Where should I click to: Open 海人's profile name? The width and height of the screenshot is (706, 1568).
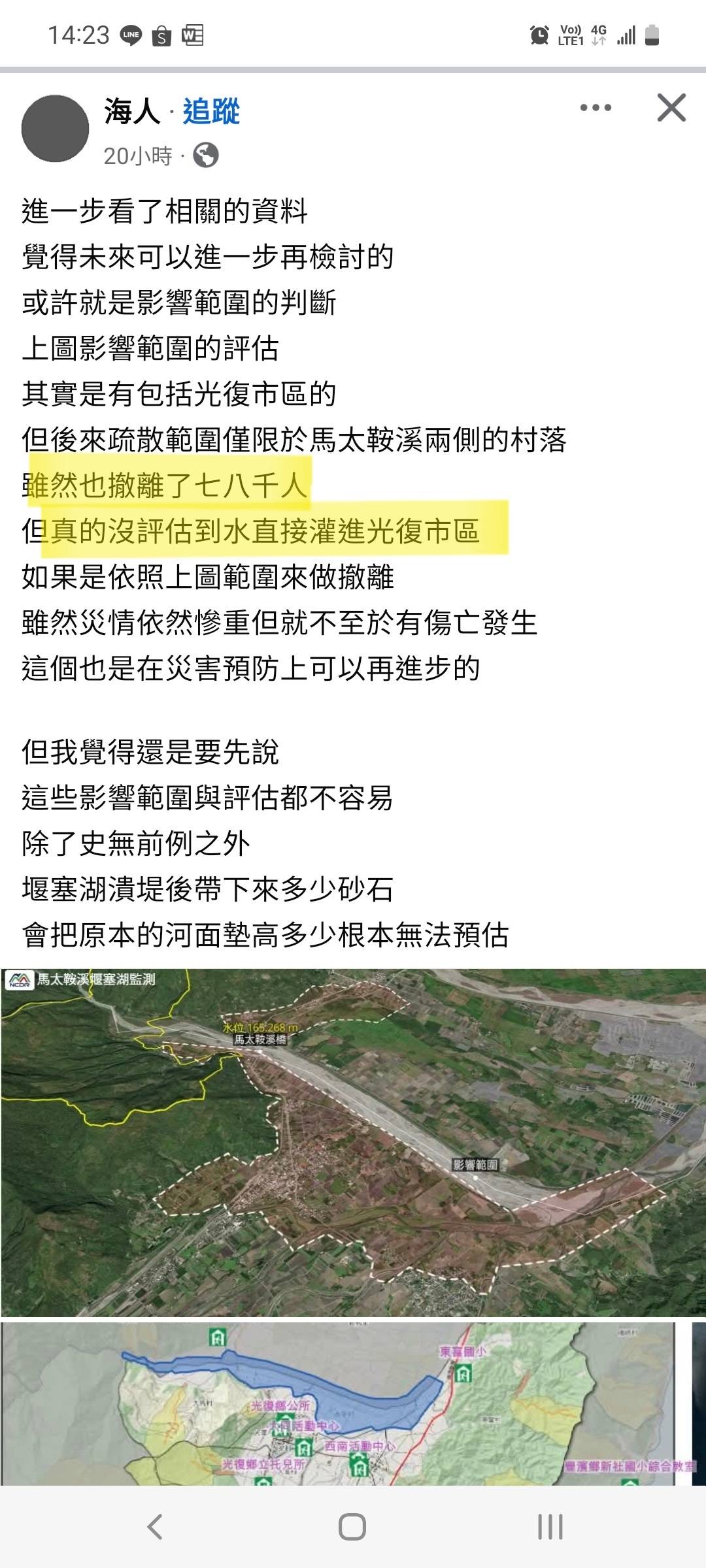[x=132, y=112]
